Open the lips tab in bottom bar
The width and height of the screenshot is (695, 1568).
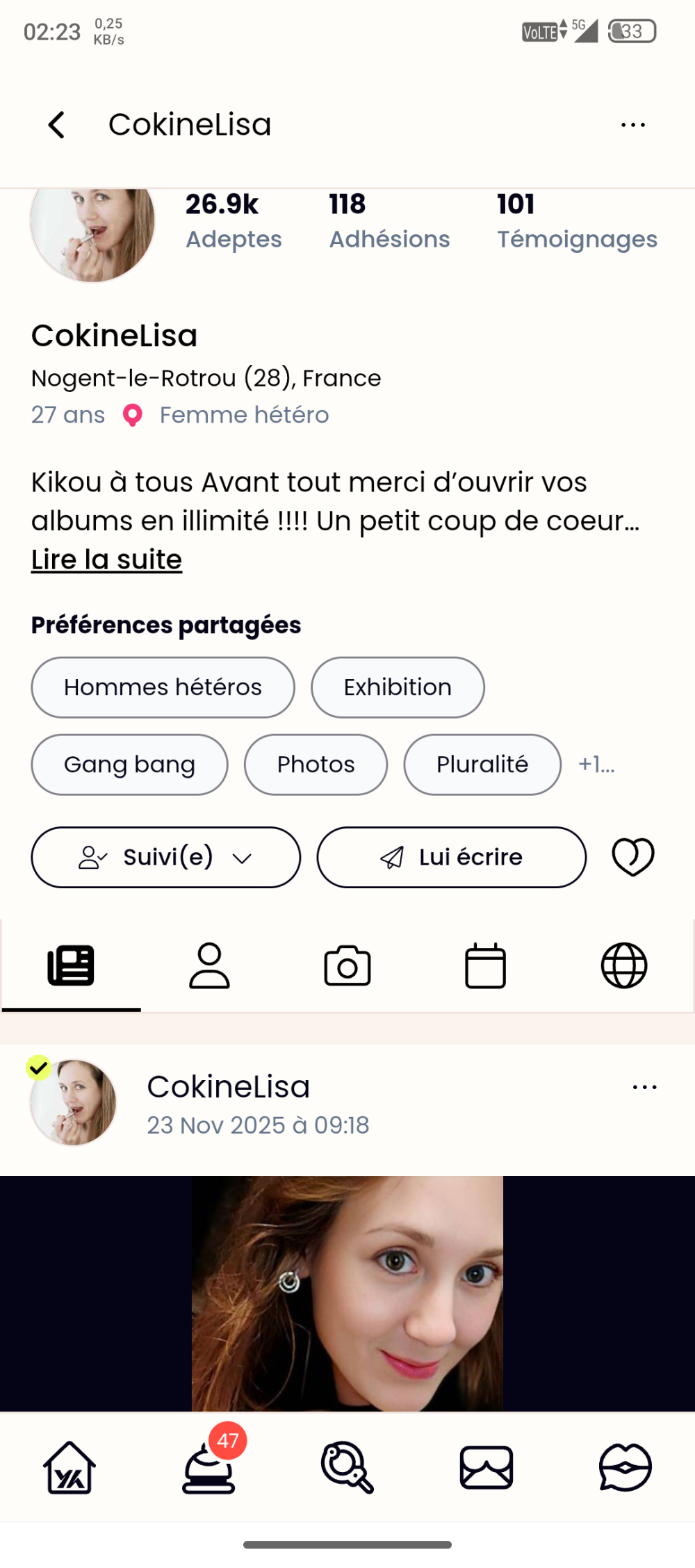tap(625, 1467)
